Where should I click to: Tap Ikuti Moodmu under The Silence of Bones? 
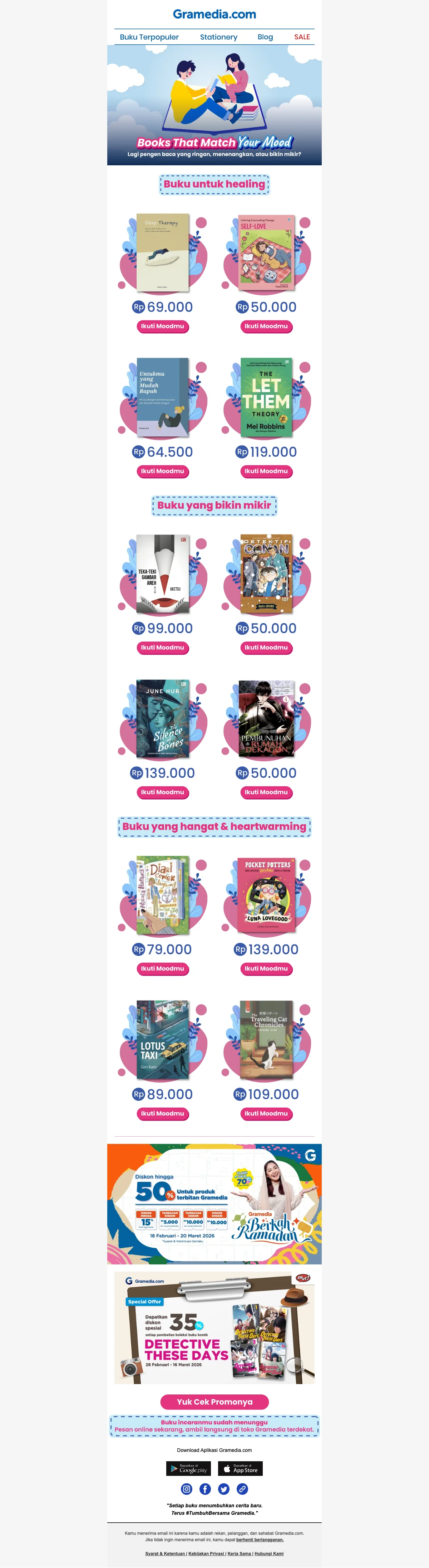(x=162, y=792)
